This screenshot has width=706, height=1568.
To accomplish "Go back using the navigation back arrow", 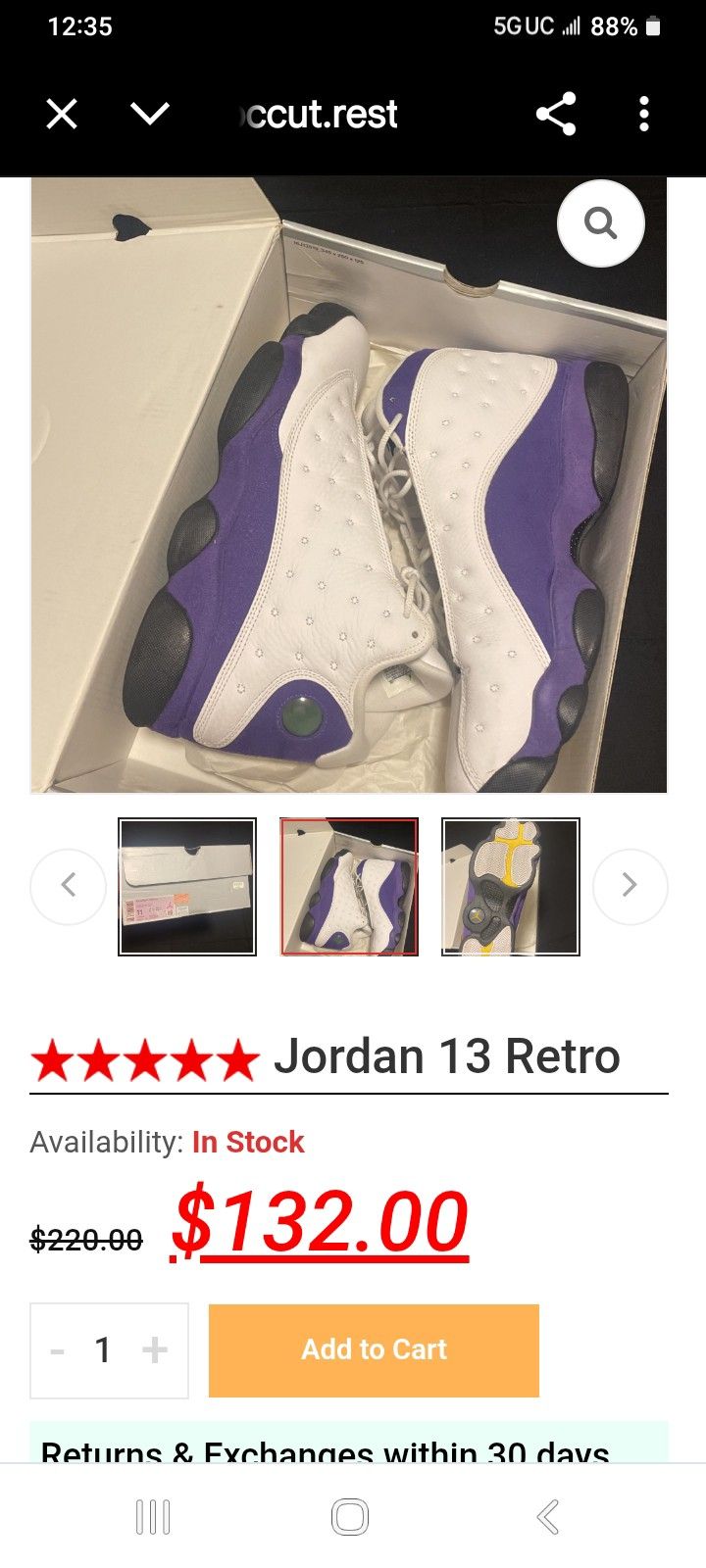I will 547,1515.
